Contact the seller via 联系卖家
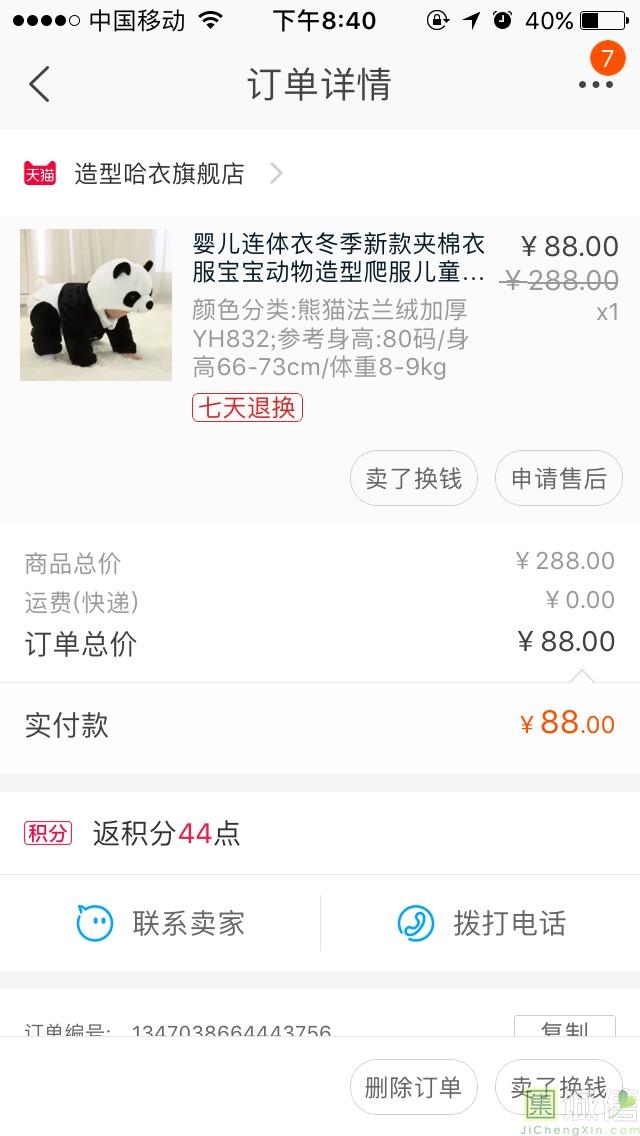640x1136 pixels. (x=161, y=922)
